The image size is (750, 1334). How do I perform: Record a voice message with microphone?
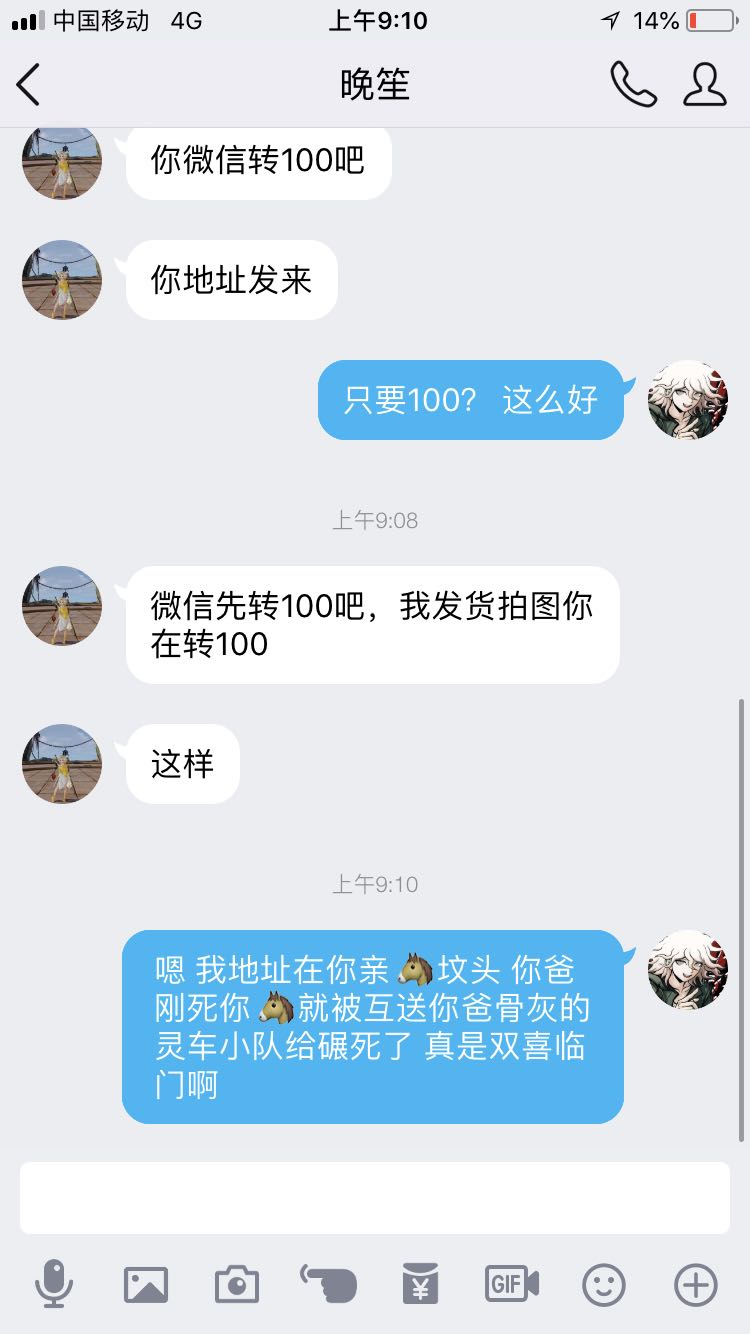53,1284
